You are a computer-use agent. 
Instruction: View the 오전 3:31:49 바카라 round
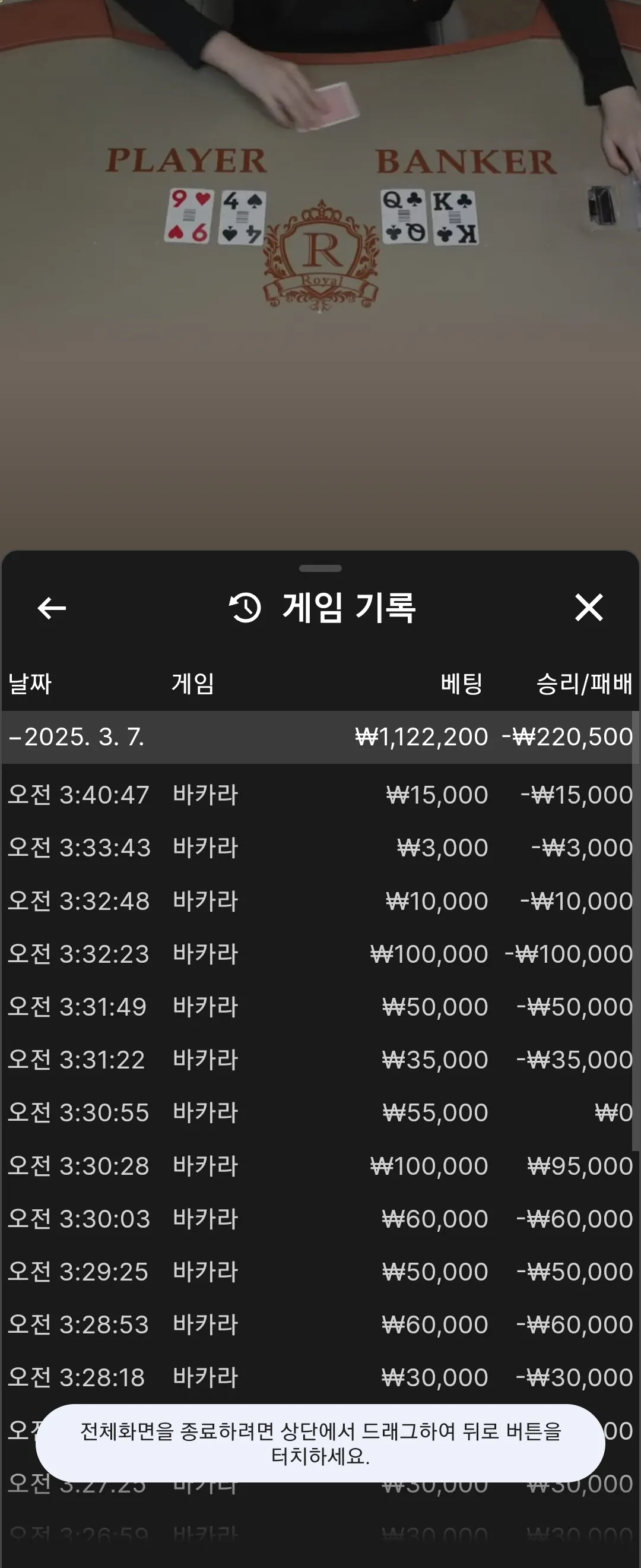[x=320, y=1007]
